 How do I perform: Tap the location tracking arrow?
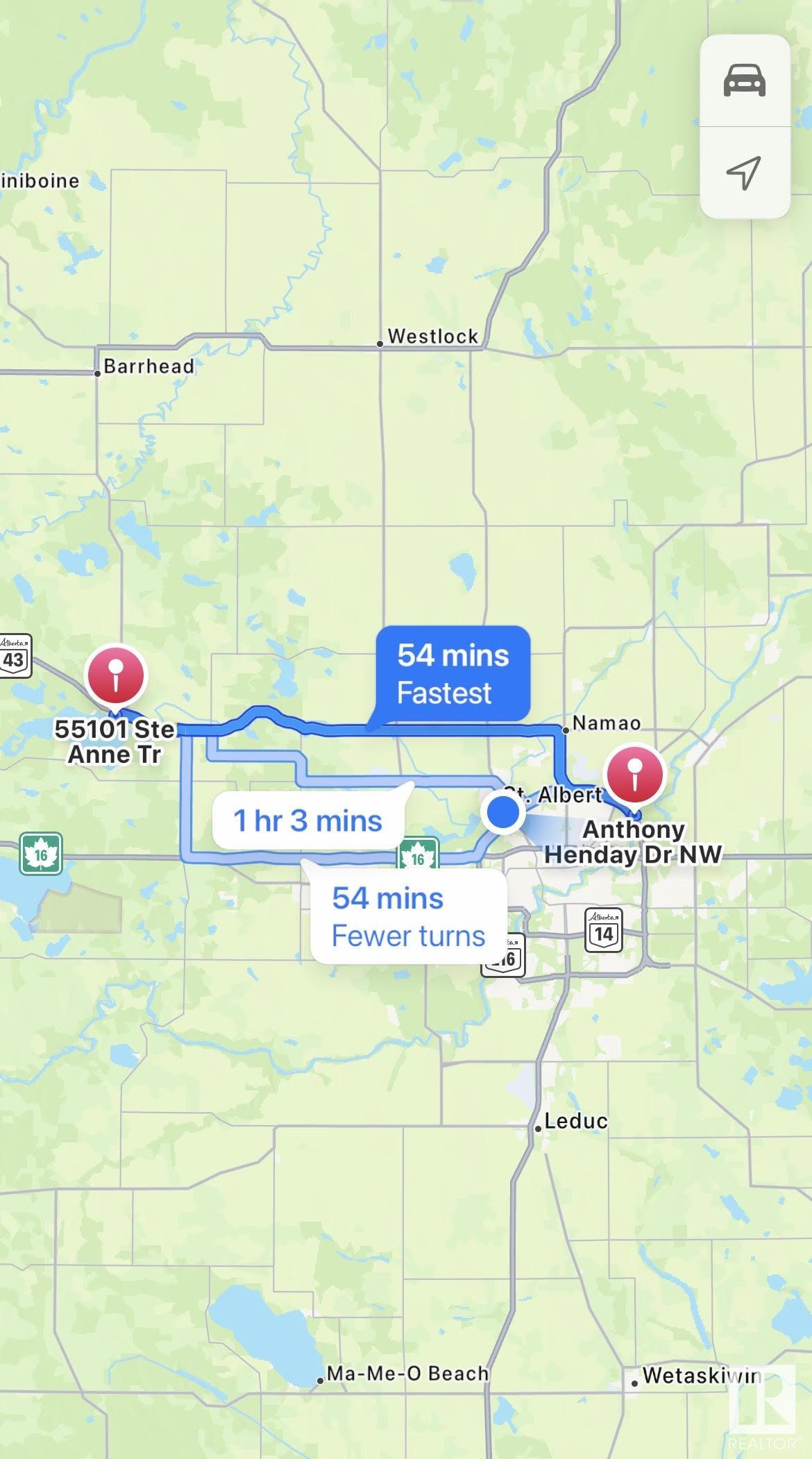tap(744, 171)
